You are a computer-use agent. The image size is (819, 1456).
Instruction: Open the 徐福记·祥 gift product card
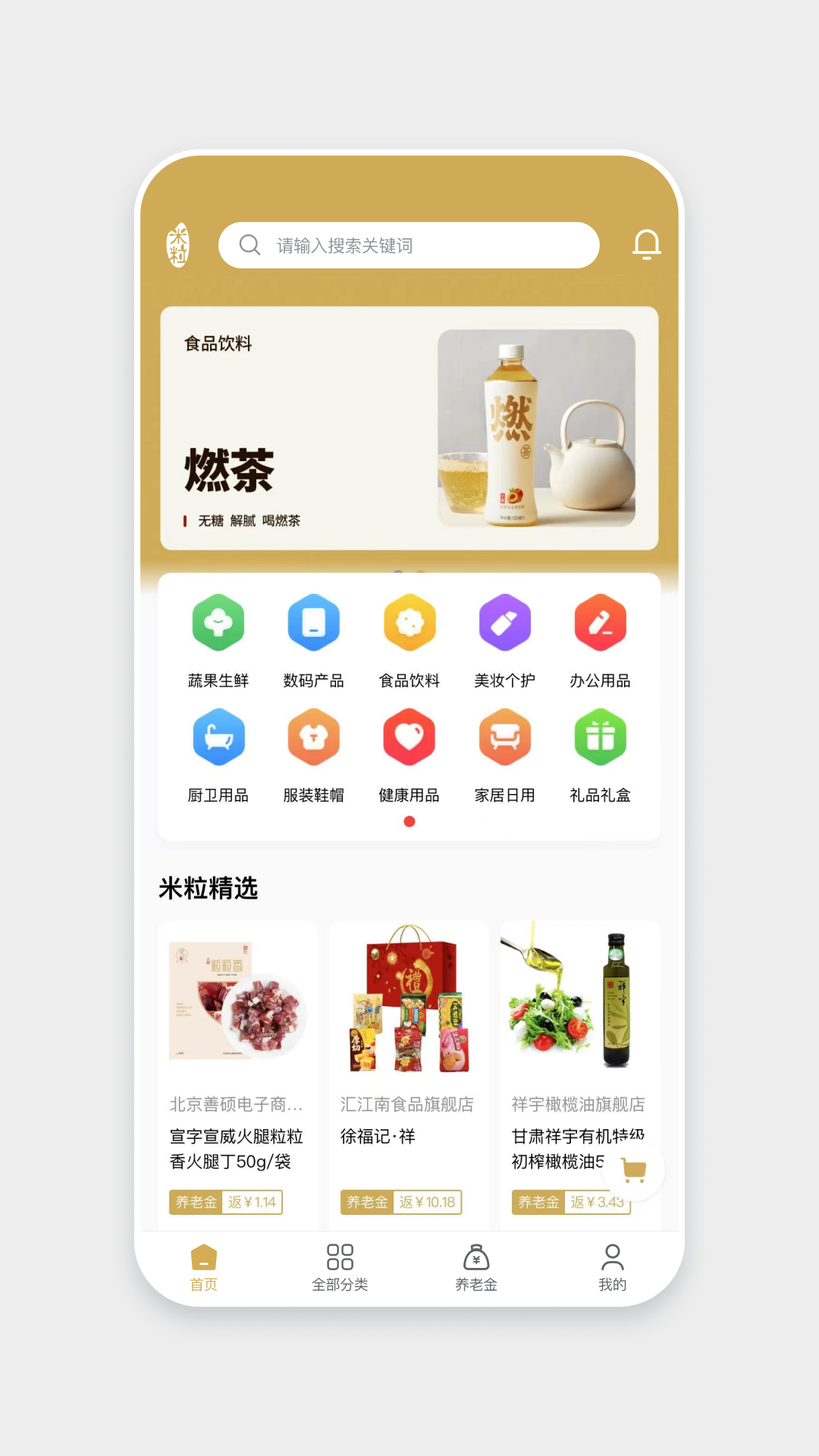pyautogui.click(x=409, y=1062)
